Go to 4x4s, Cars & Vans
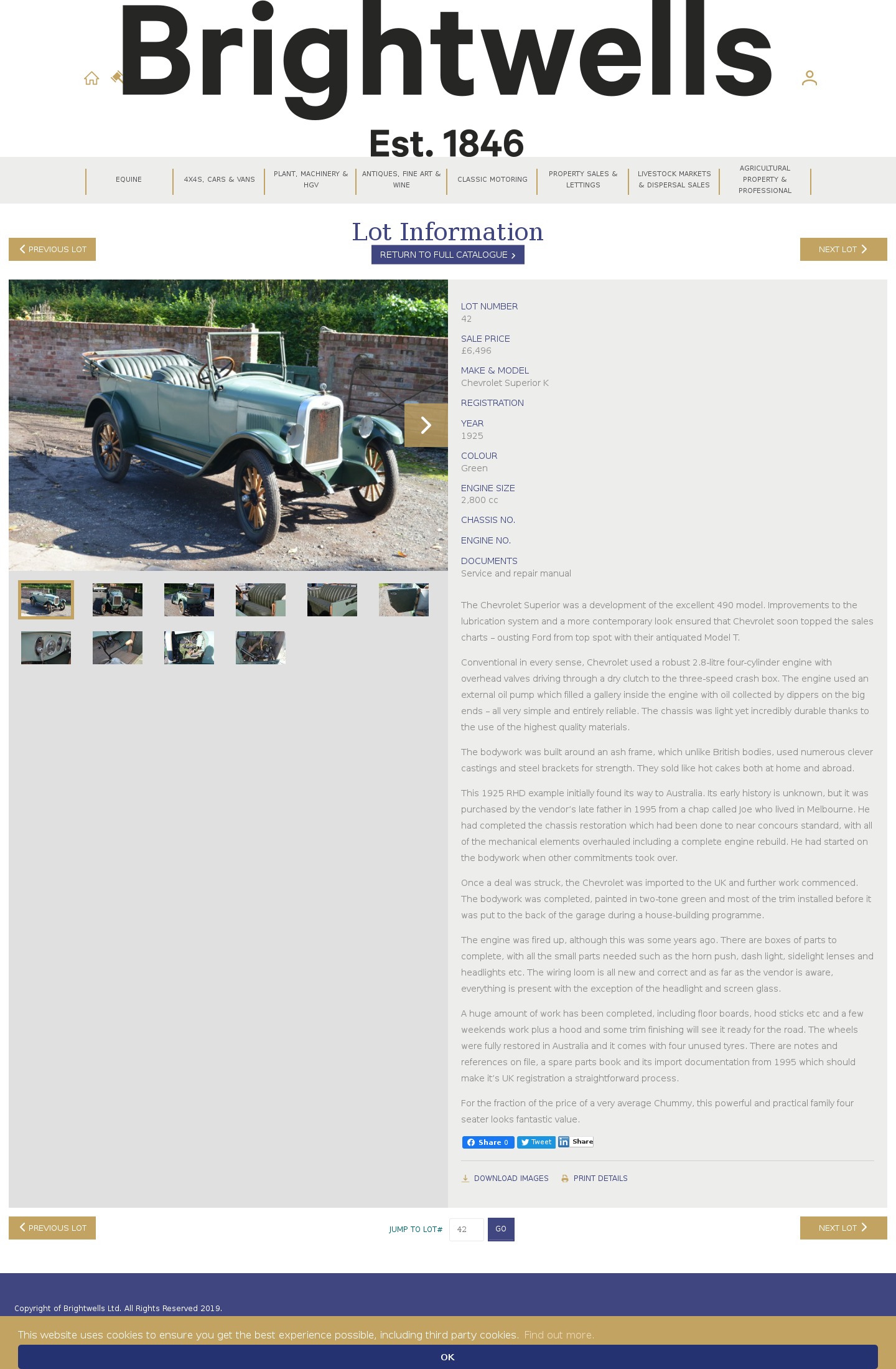 (x=219, y=179)
